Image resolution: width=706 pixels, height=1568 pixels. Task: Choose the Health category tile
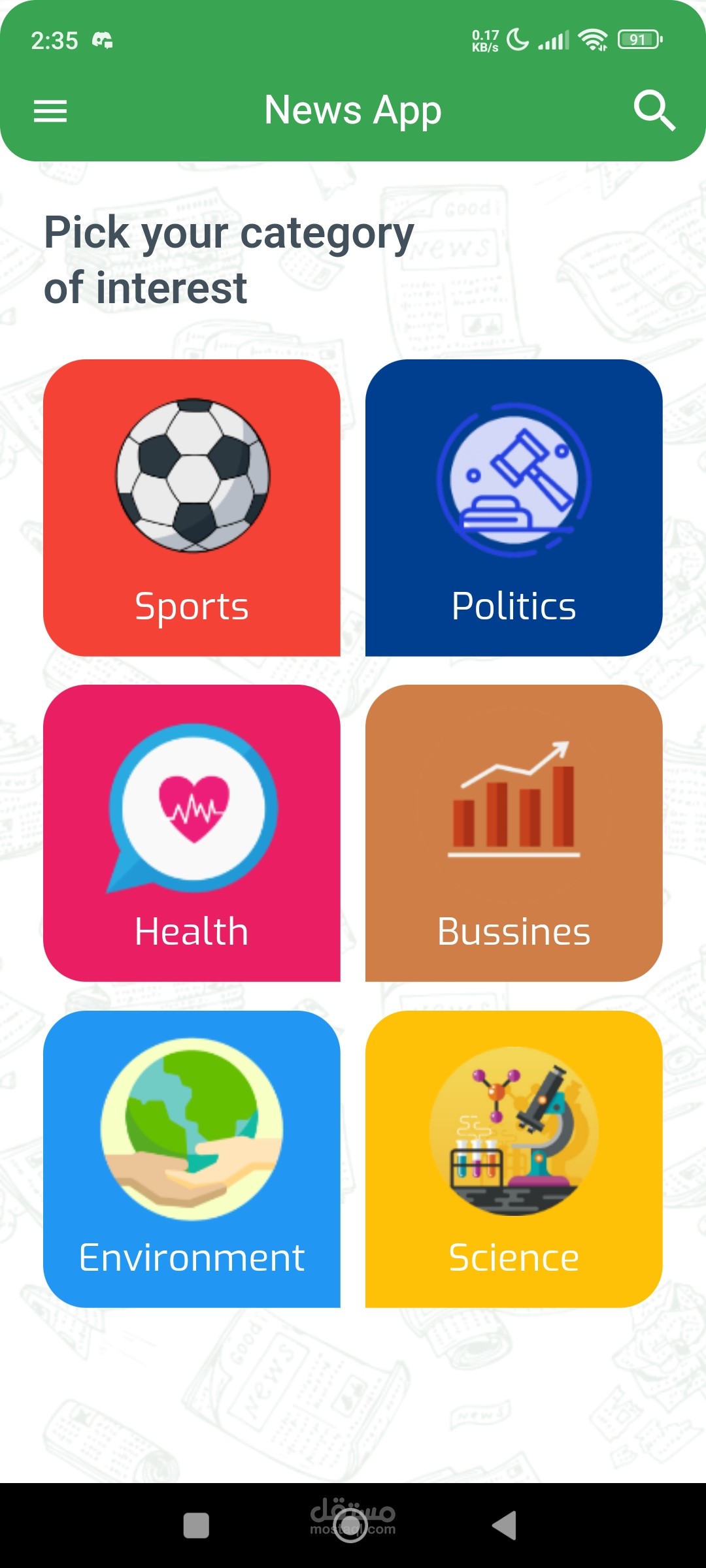tap(192, 833)
